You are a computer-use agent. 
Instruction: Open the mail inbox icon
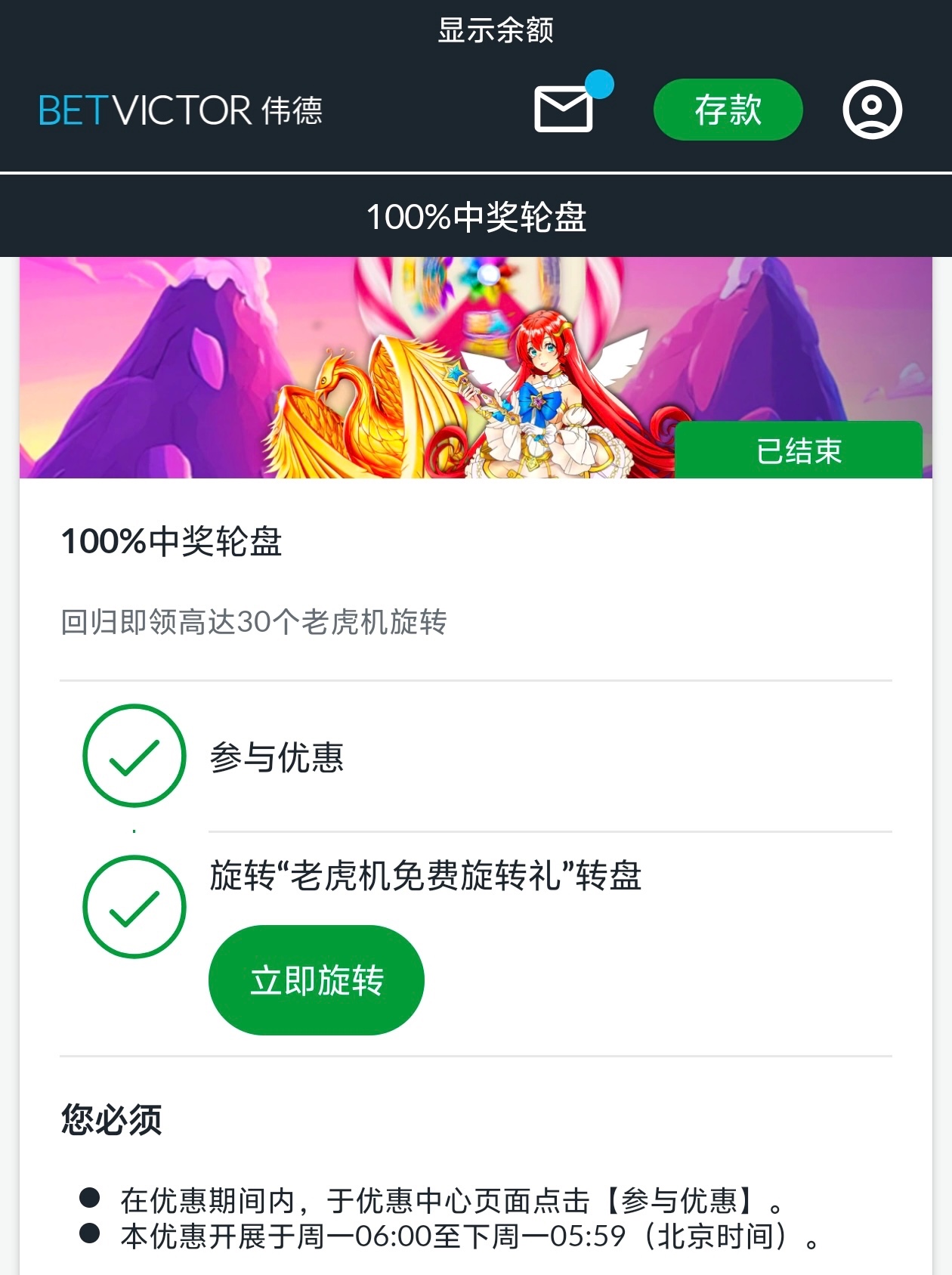[x=564, y=109]
